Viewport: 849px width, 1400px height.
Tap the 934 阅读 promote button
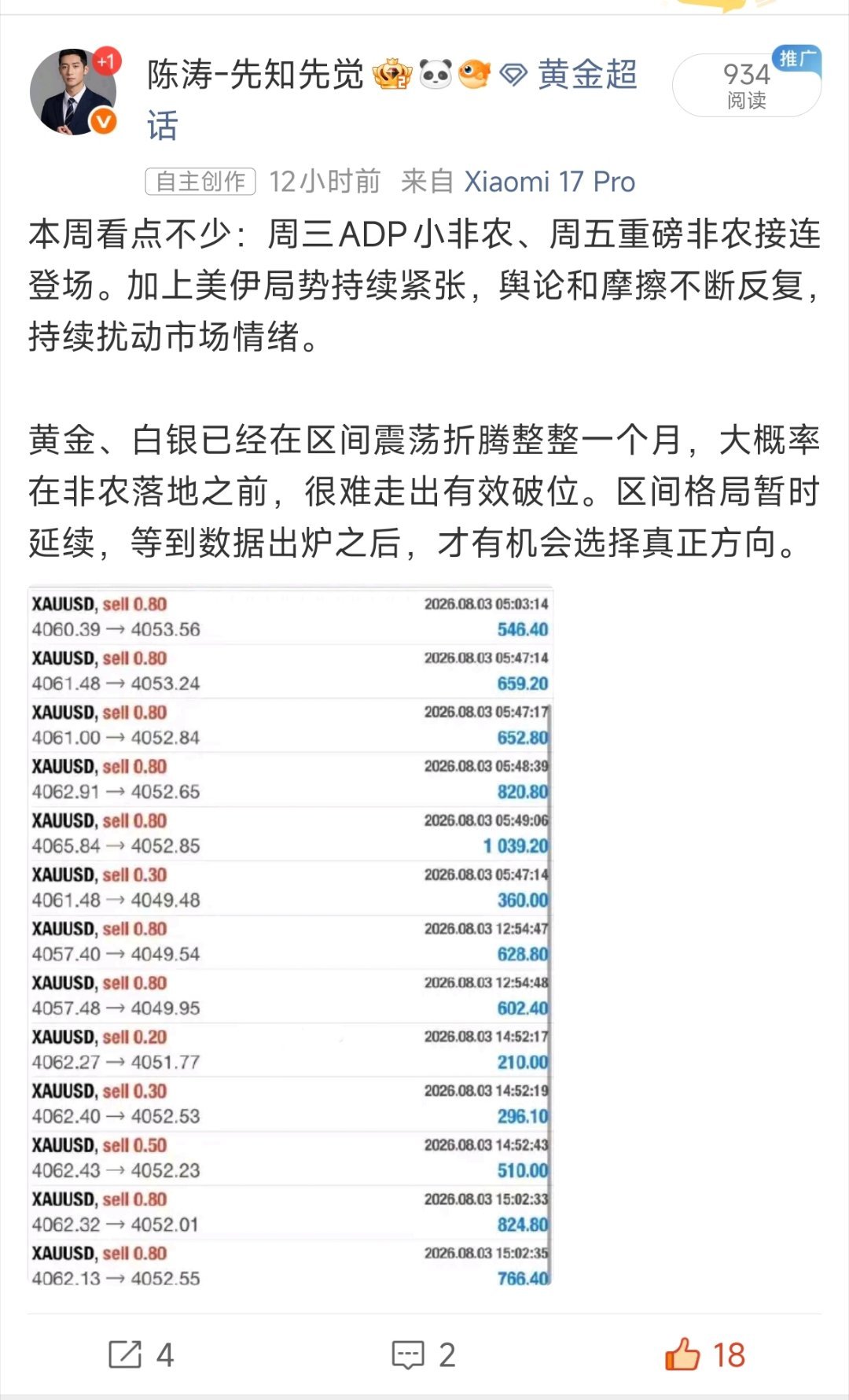pos(746,84)
